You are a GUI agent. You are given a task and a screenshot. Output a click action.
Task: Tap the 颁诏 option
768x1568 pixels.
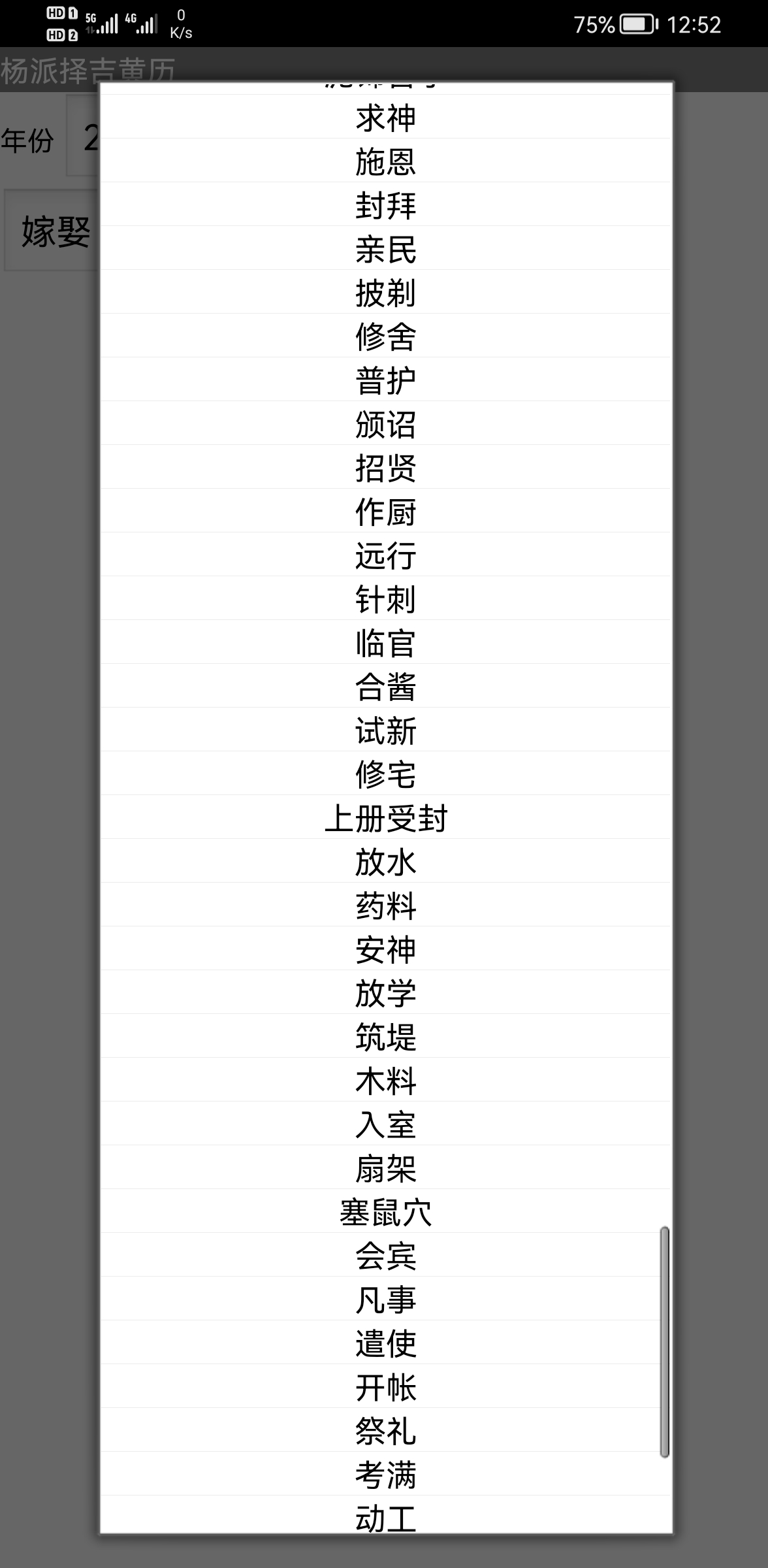point(385,425)
